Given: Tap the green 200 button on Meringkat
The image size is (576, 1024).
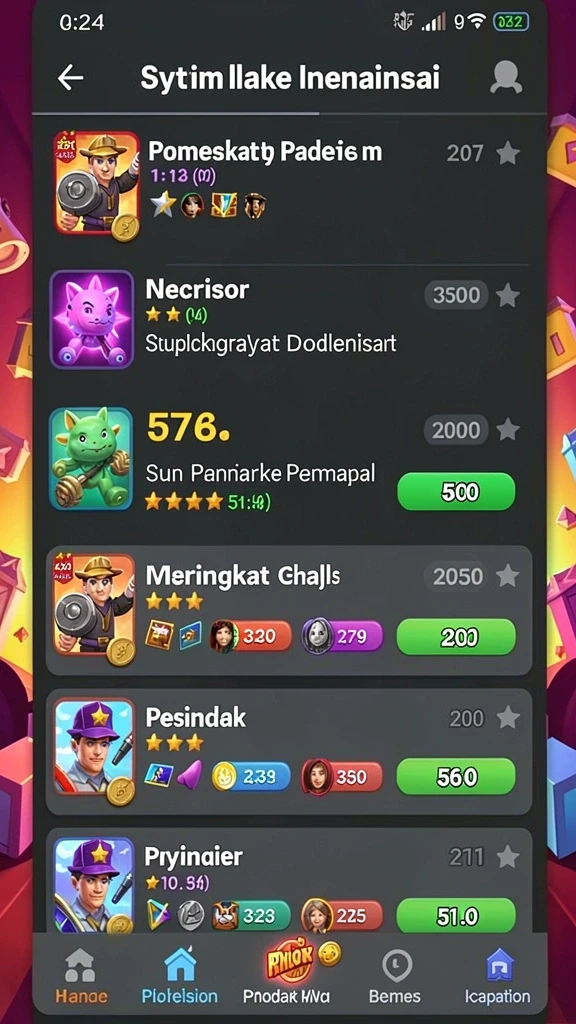Looking at the screenshot, I should tap(456, 637).
